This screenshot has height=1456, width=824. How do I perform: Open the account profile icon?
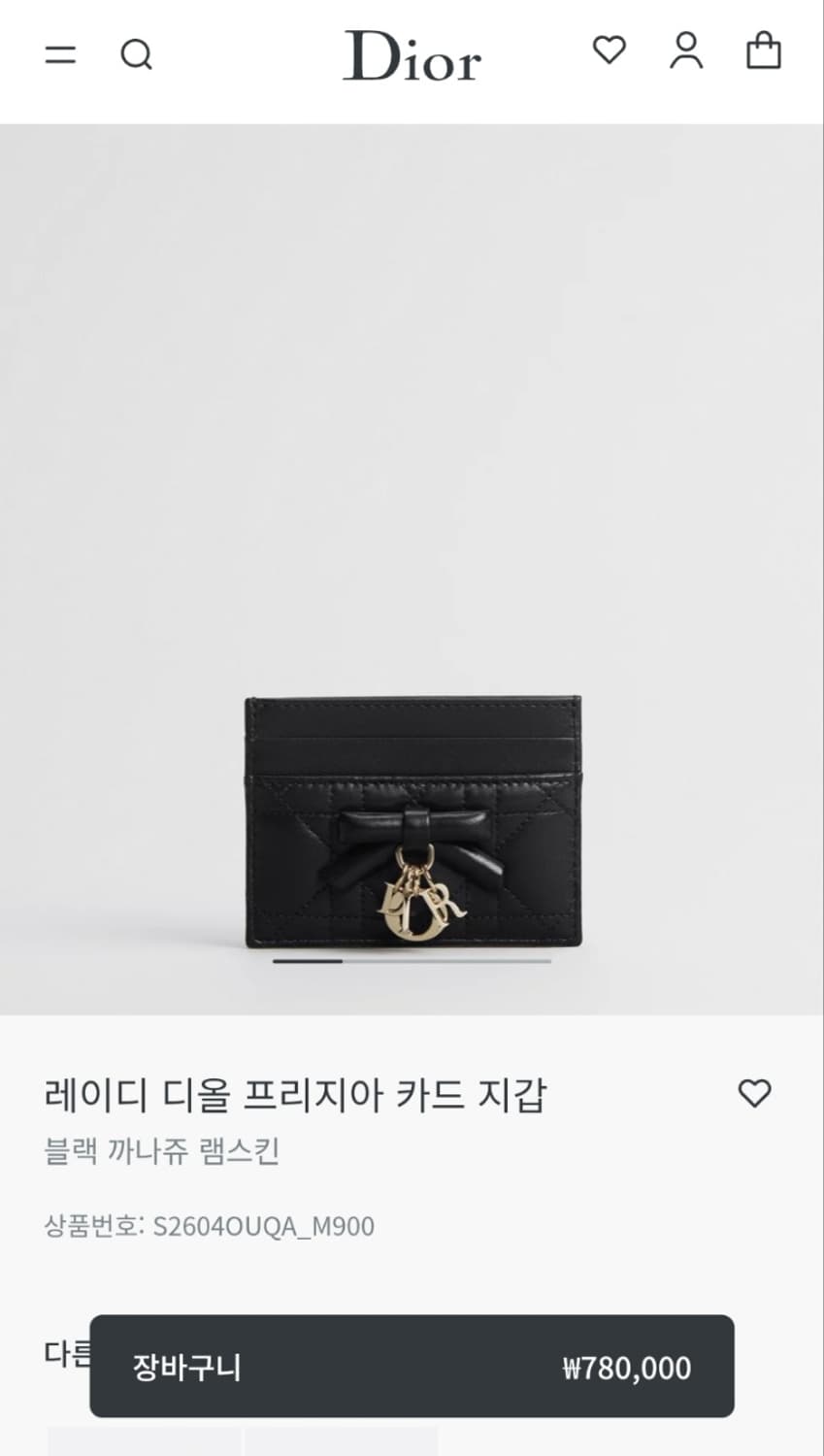[687, 51]
